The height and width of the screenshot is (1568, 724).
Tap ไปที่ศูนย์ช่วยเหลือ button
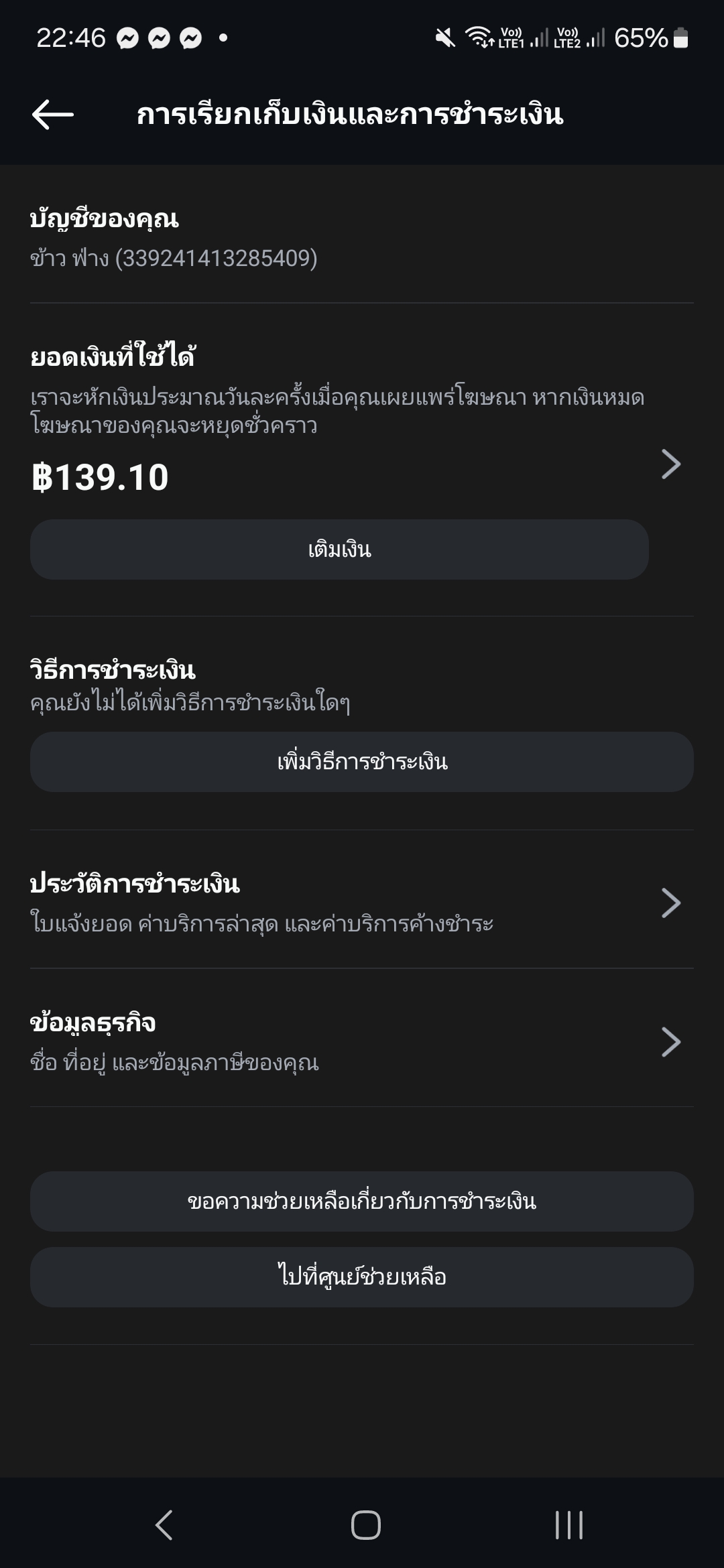(362, 1277)
